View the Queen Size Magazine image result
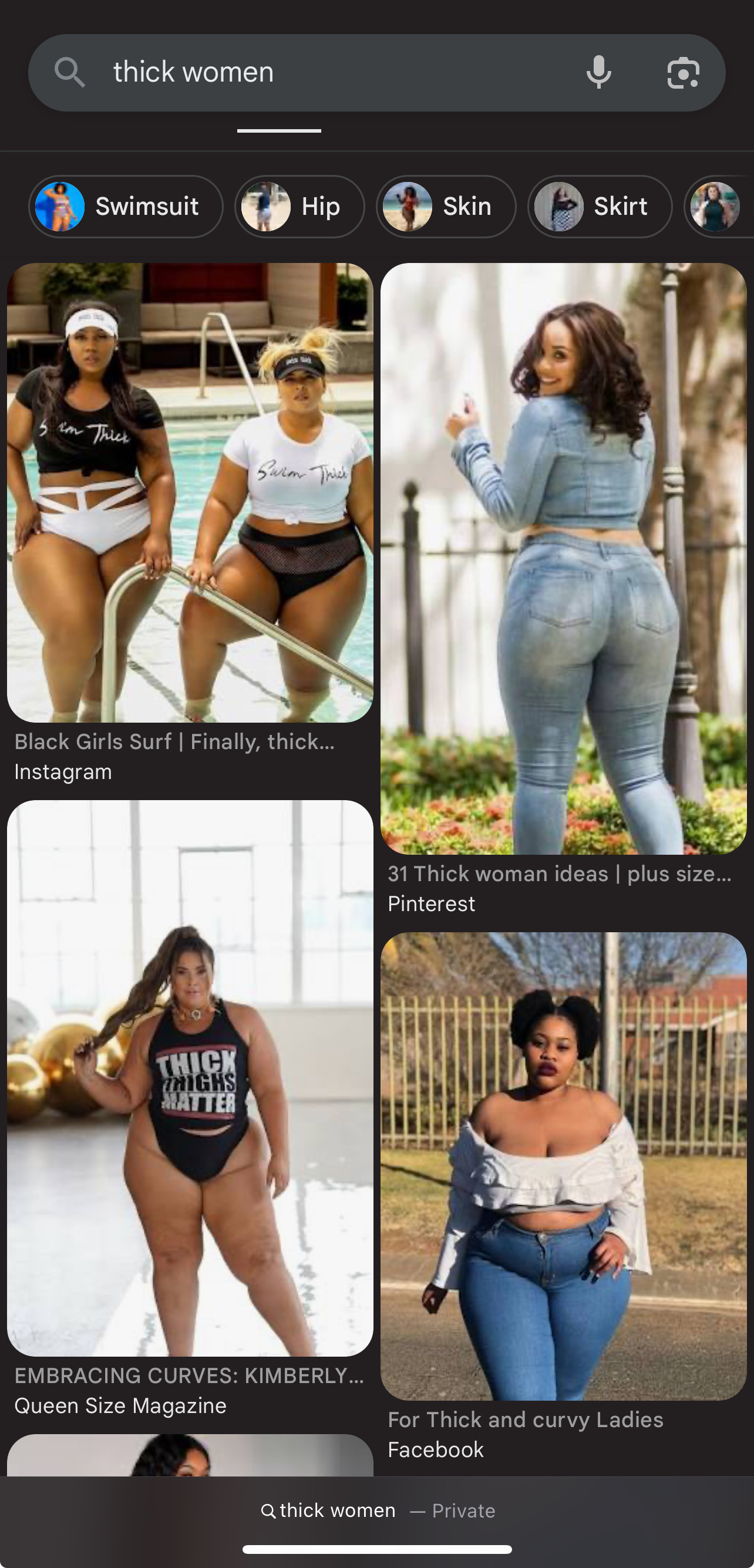This screenshot has width=754, height=1568. [190, 1077]
